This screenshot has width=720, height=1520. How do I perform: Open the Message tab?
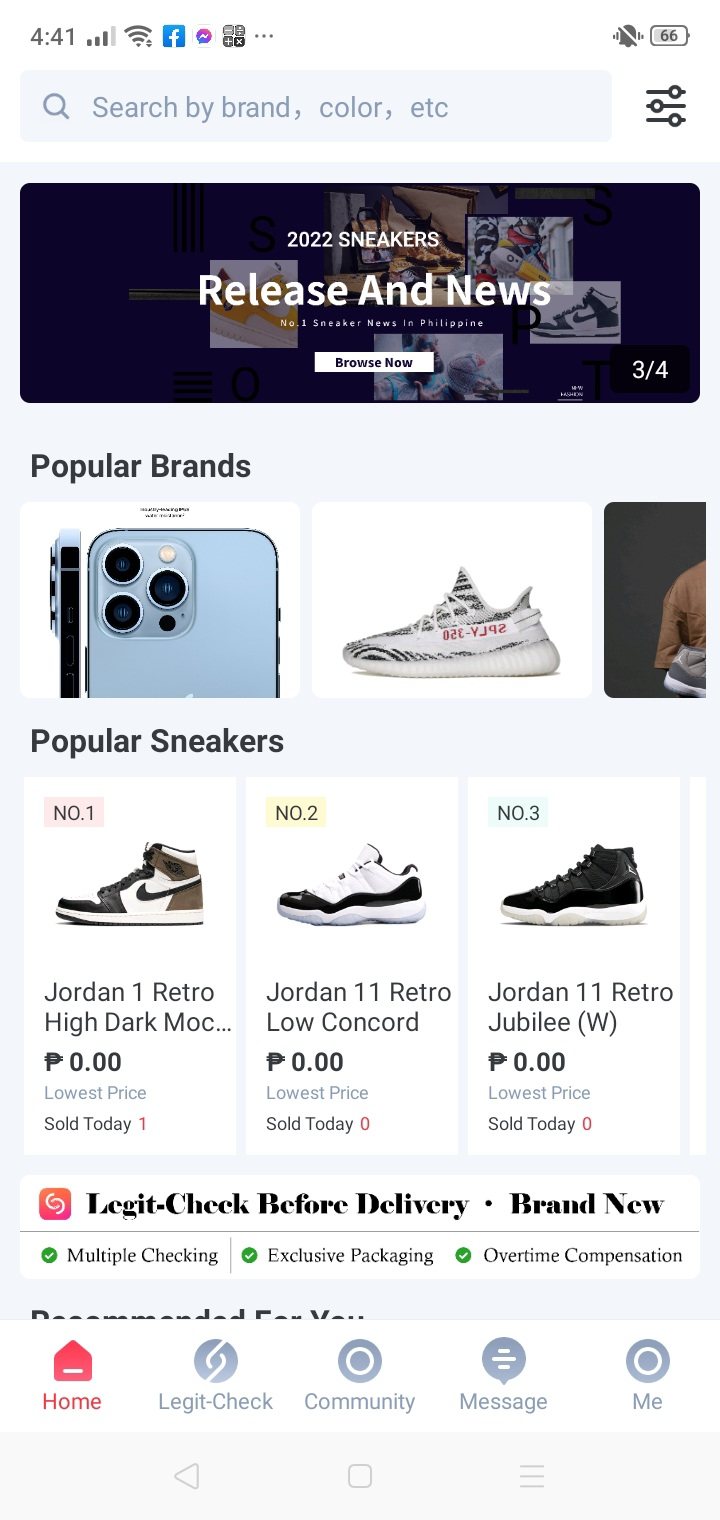click(503, 1376)
